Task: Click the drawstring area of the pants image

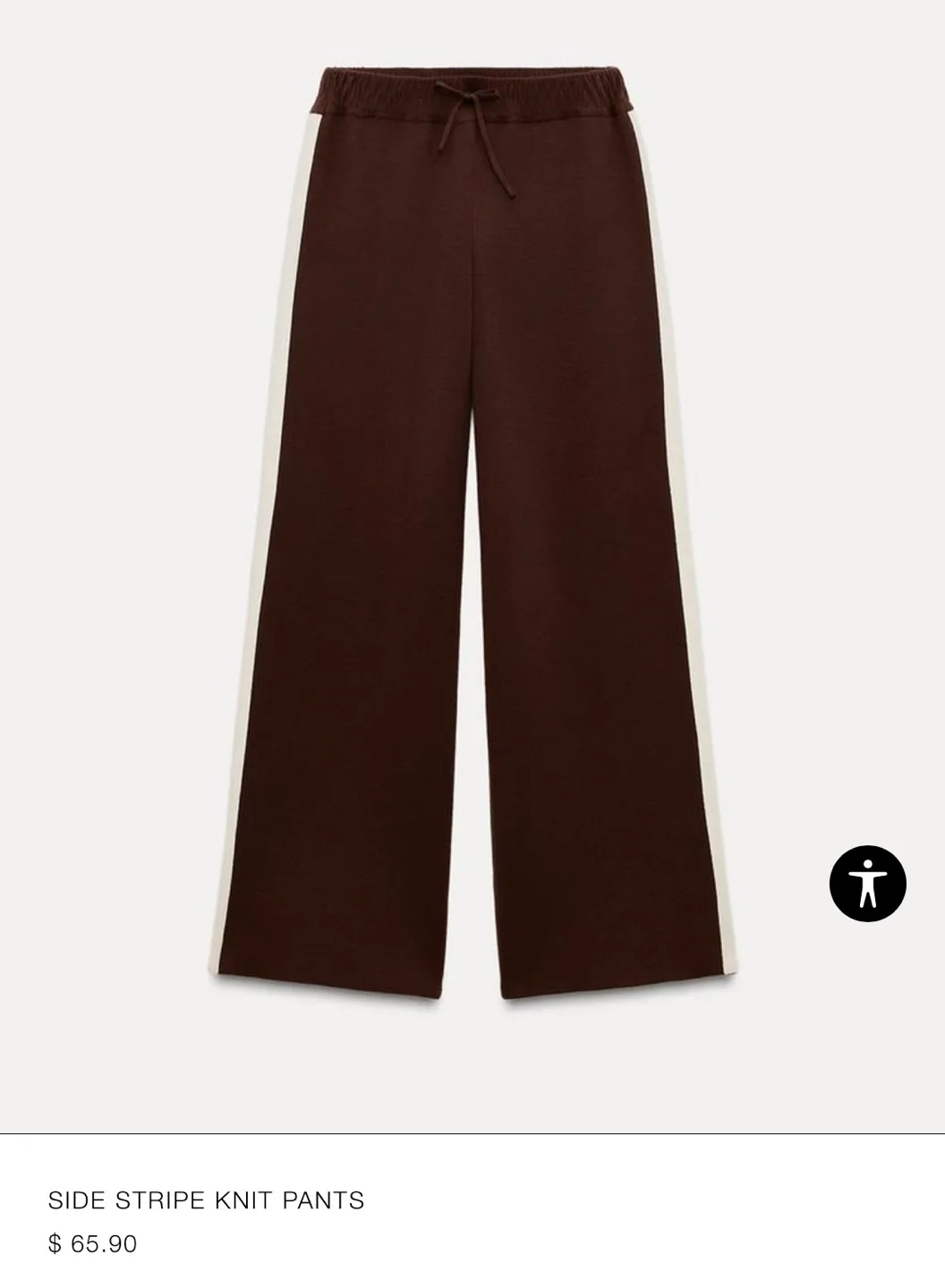Action: click(472, 134)
